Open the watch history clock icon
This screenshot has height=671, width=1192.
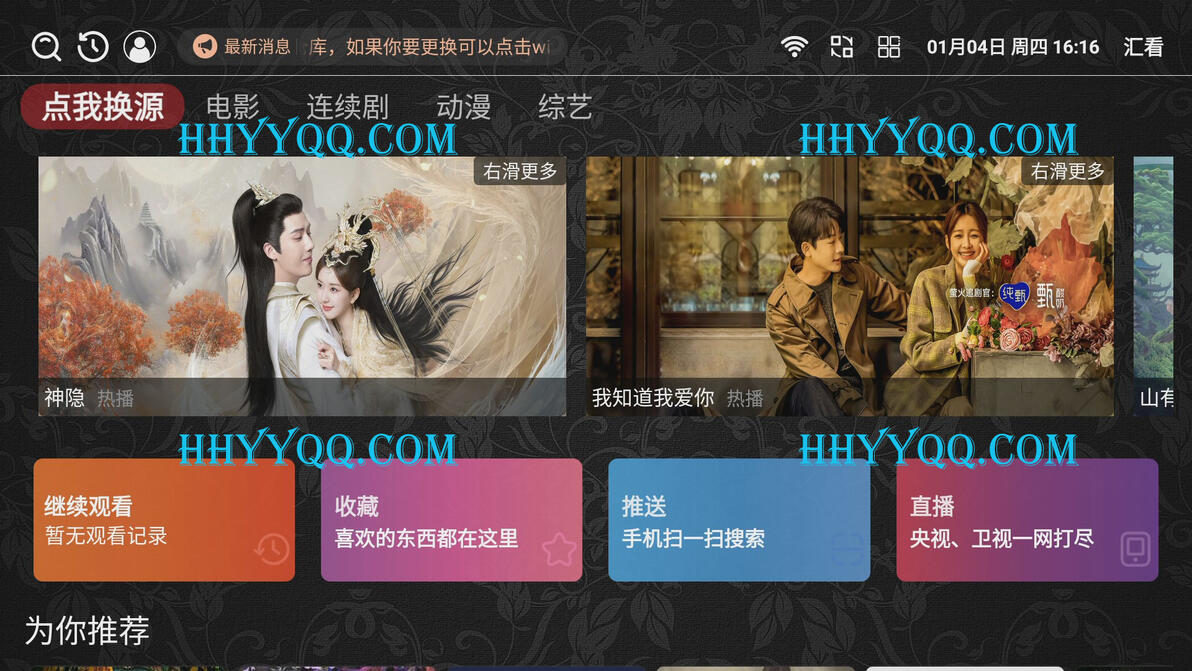93,46
